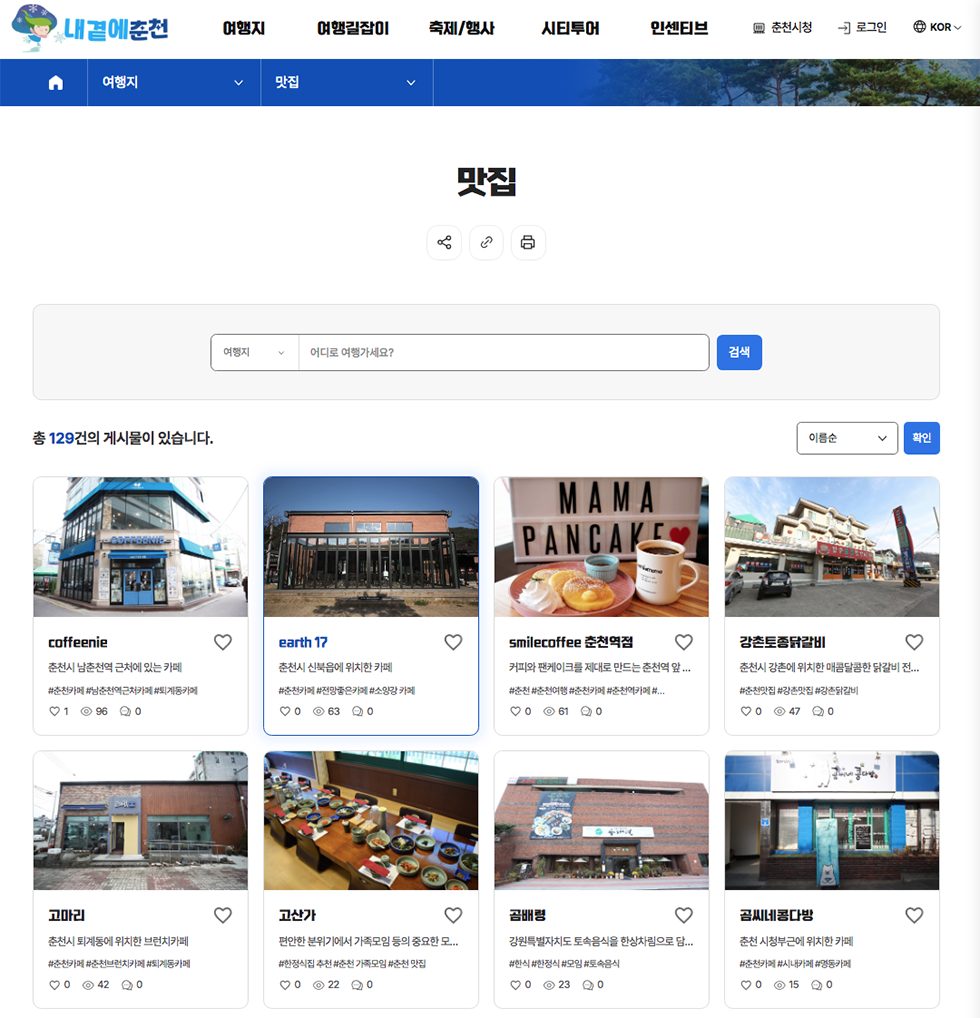Print this page with the printer icon
Viewport: 980px width, 1018px height.
[528, 242]
